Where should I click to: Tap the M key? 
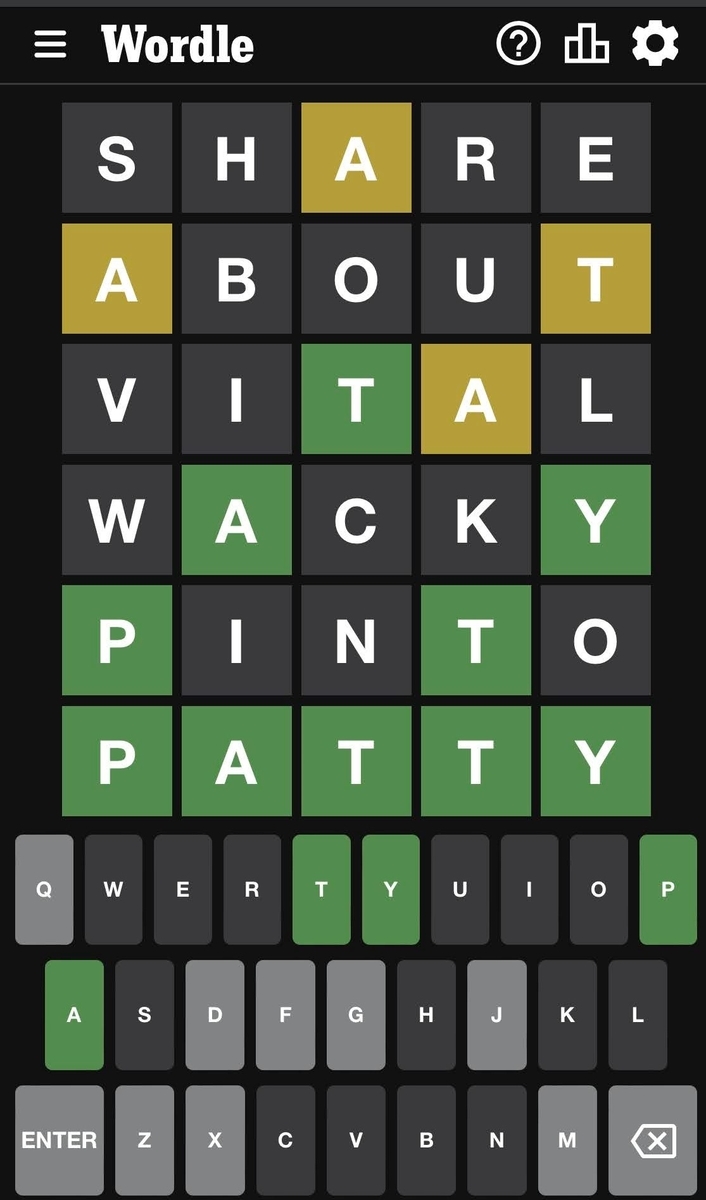pyautogui.click(x=567, y=1140)
